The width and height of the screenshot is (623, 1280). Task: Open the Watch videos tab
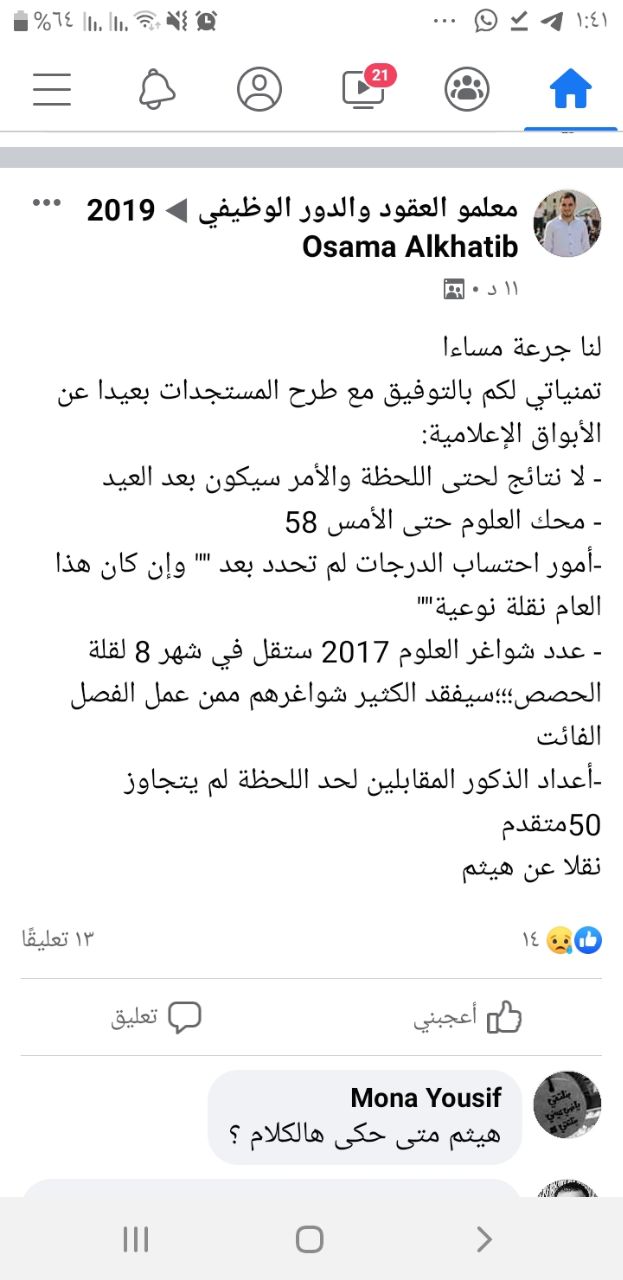[x=363, y=88]
